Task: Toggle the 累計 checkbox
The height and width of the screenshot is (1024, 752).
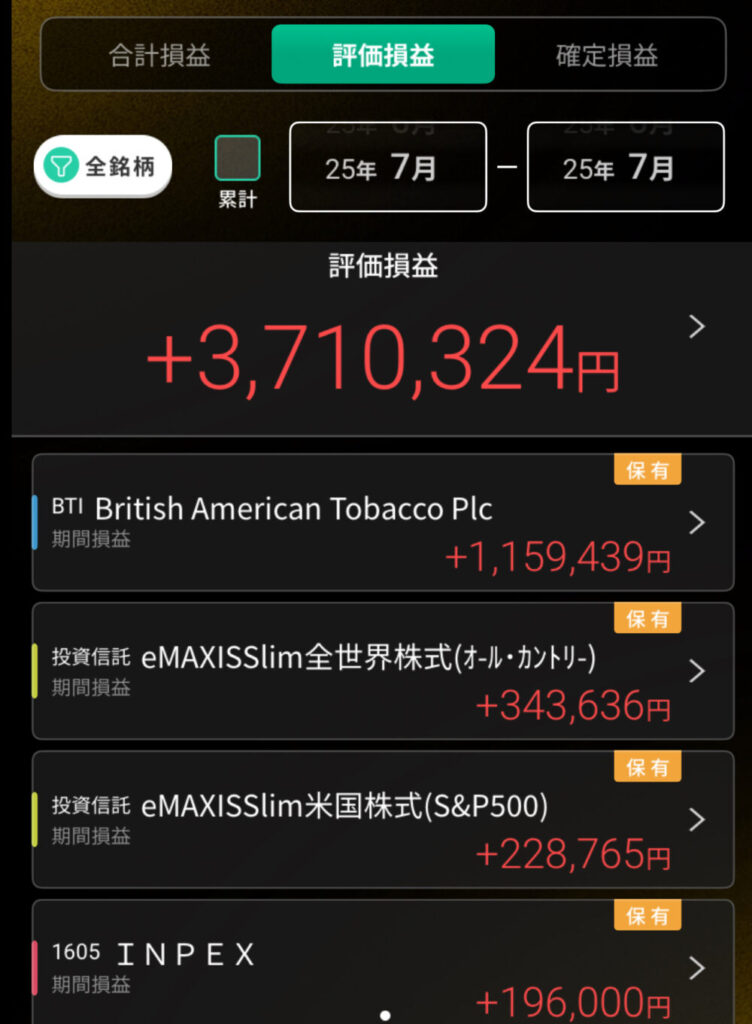Action: click(238, 159)
